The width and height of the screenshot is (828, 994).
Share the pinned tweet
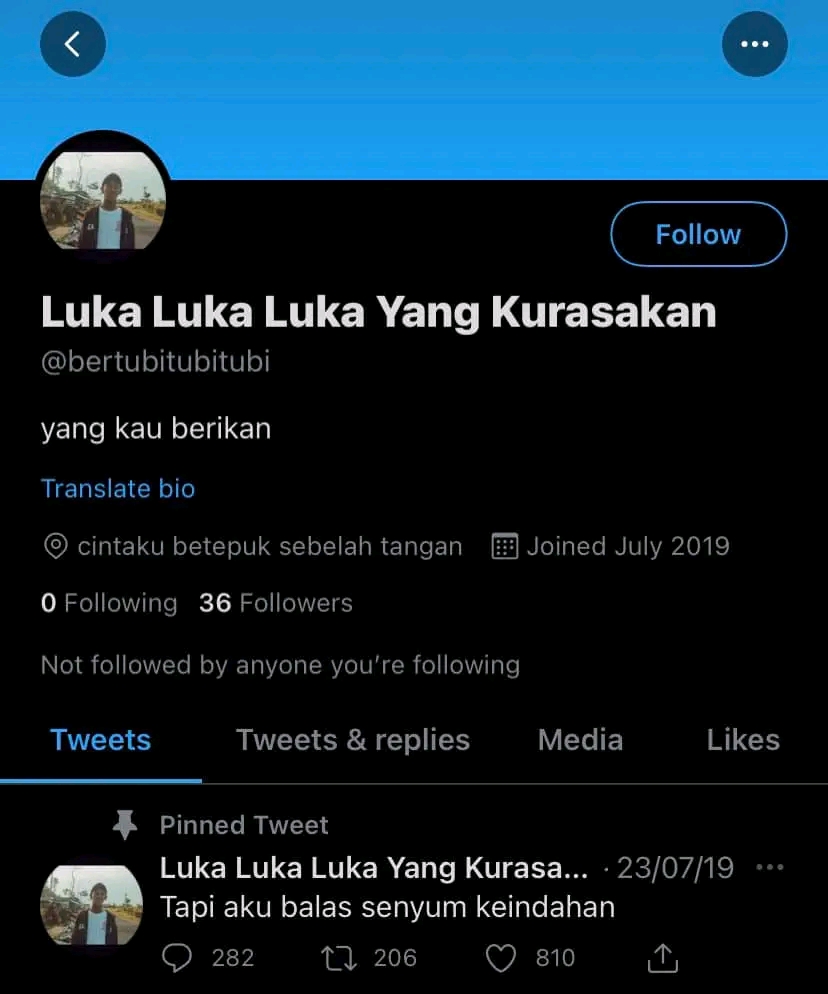[x=662, y=958]
